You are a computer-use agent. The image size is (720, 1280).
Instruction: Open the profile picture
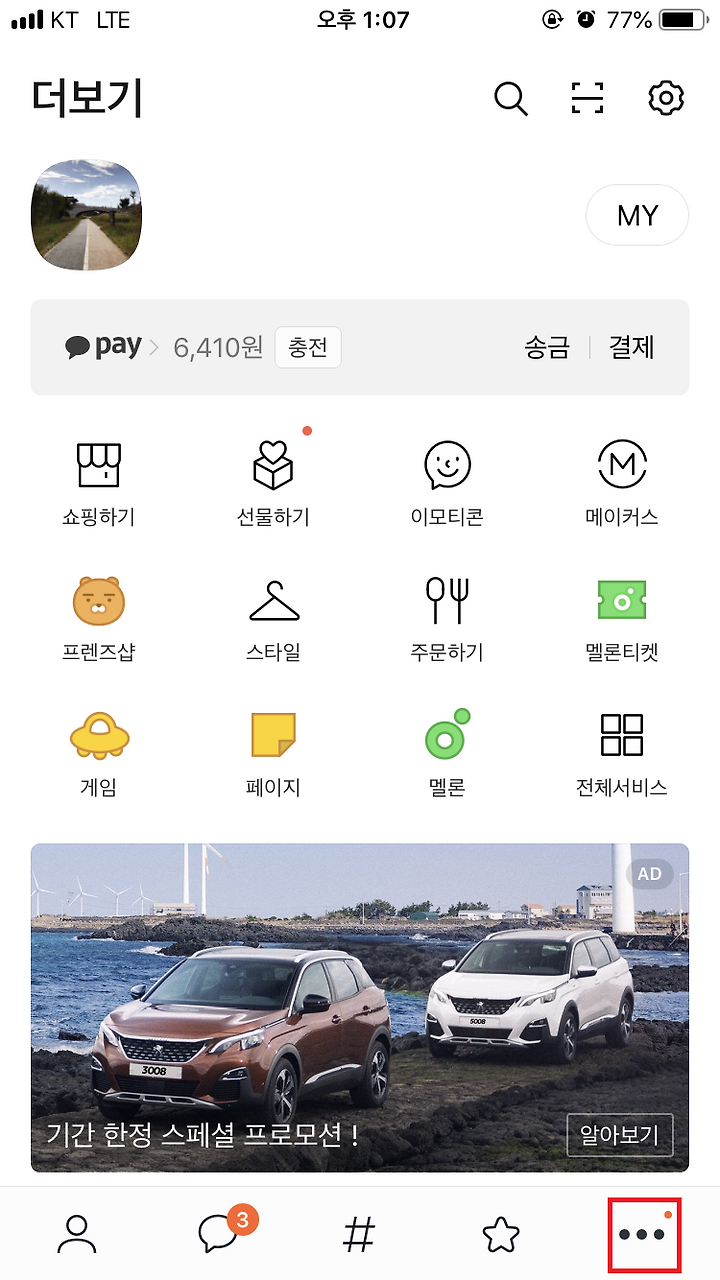(x=87, y=215)
